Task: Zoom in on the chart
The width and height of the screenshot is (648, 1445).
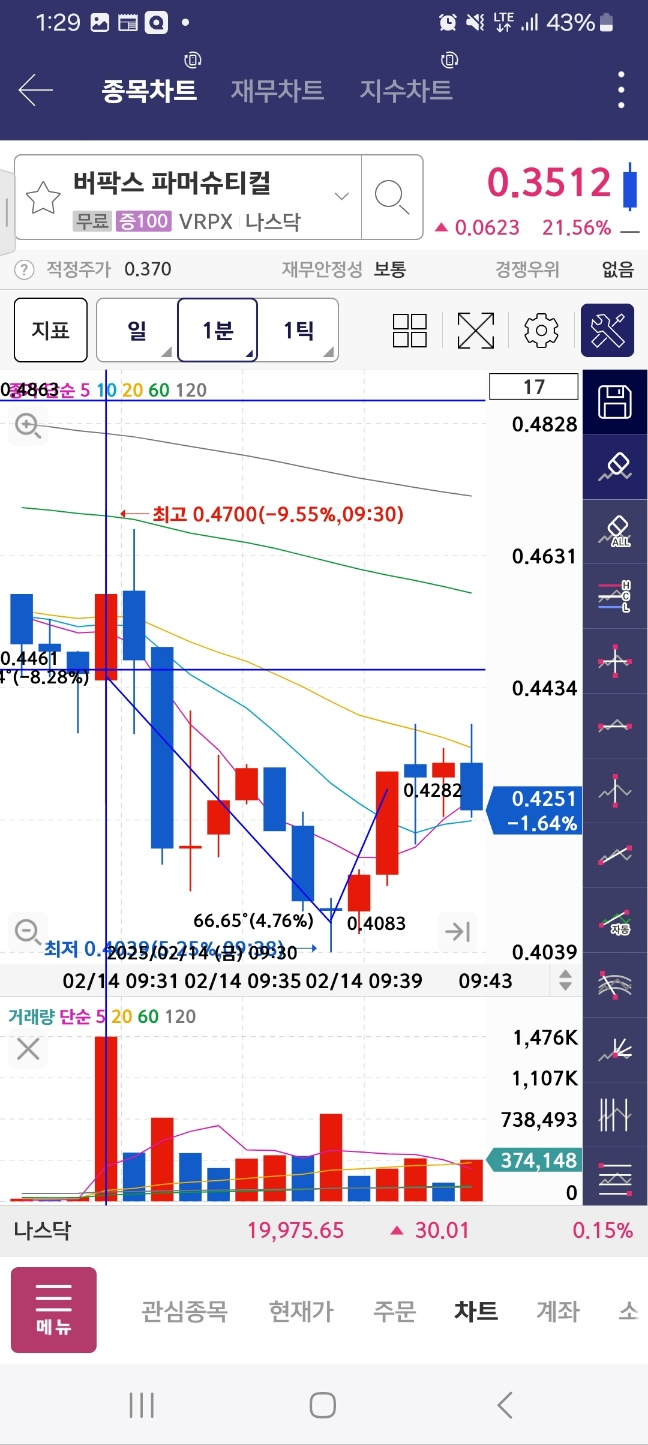Action: point(27,428)
